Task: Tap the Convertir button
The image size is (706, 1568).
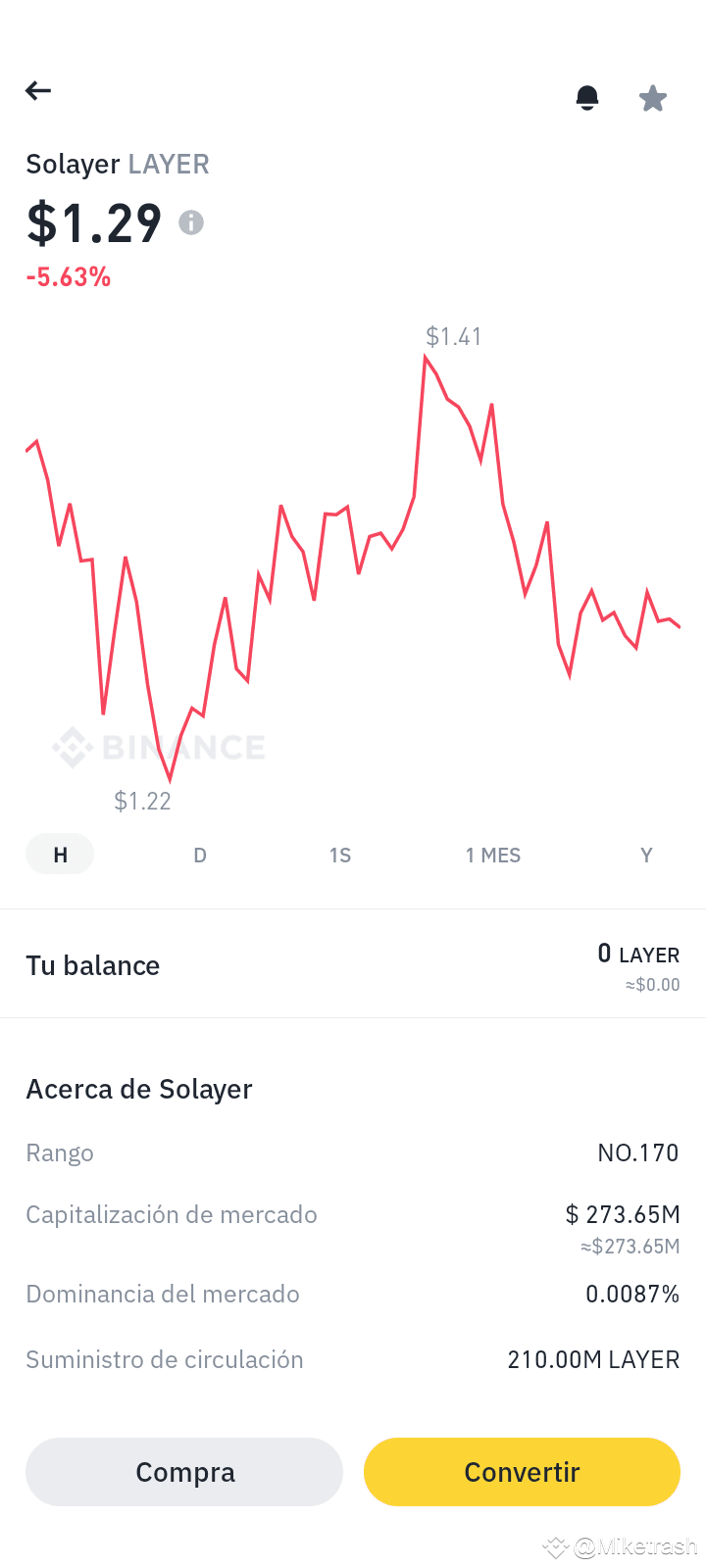Action: pos(522,1472)
